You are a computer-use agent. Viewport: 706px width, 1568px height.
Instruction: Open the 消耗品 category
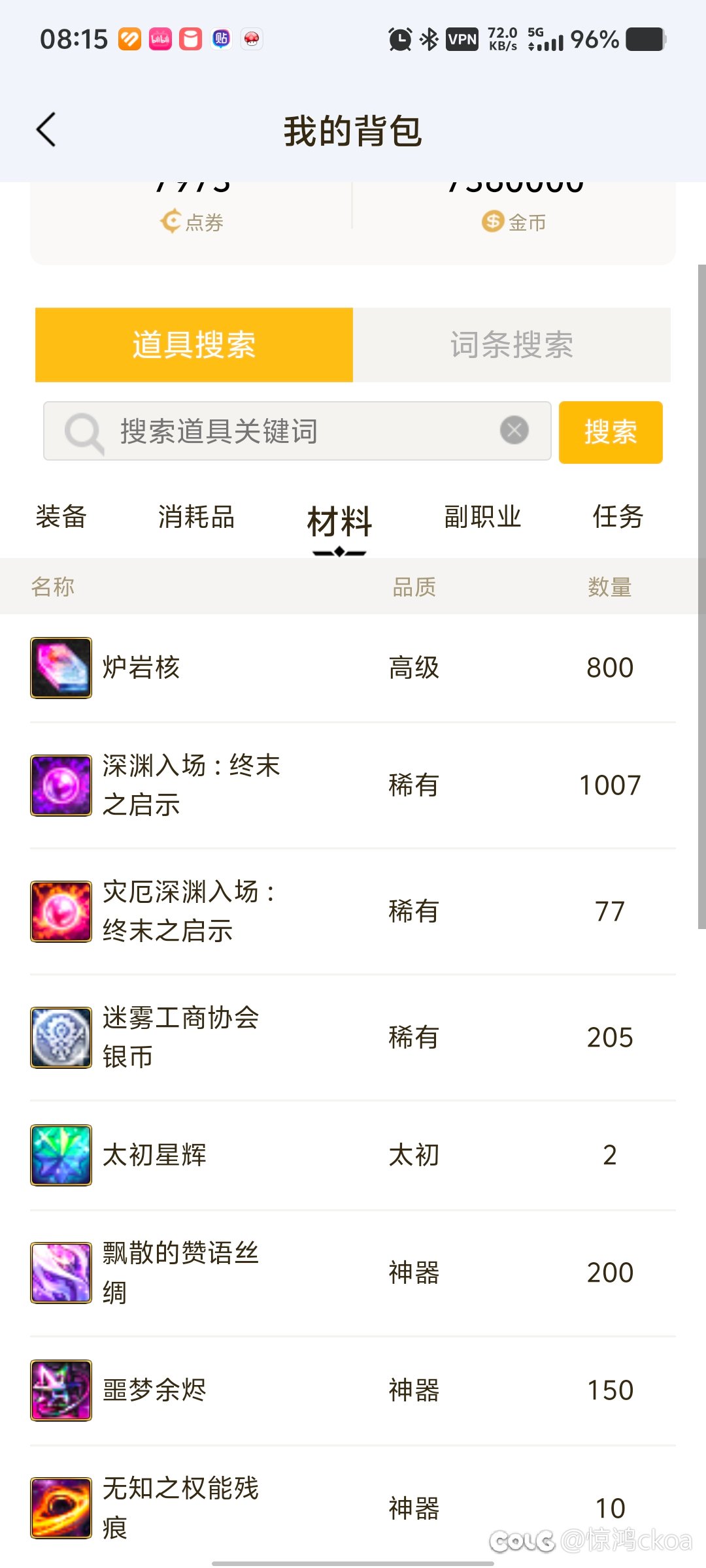(x=196, y=517)
